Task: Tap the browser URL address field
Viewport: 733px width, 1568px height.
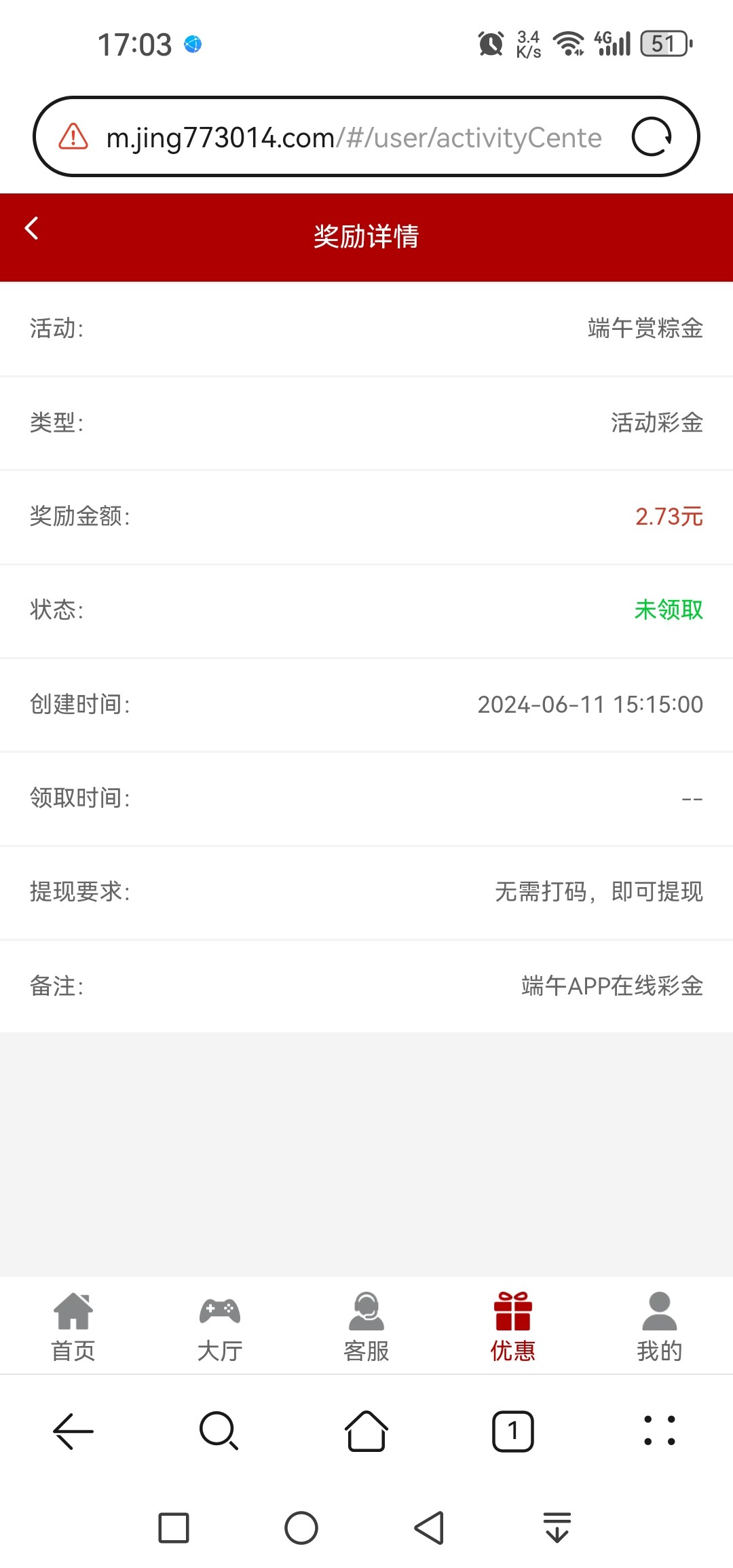Action: point(353,138)
